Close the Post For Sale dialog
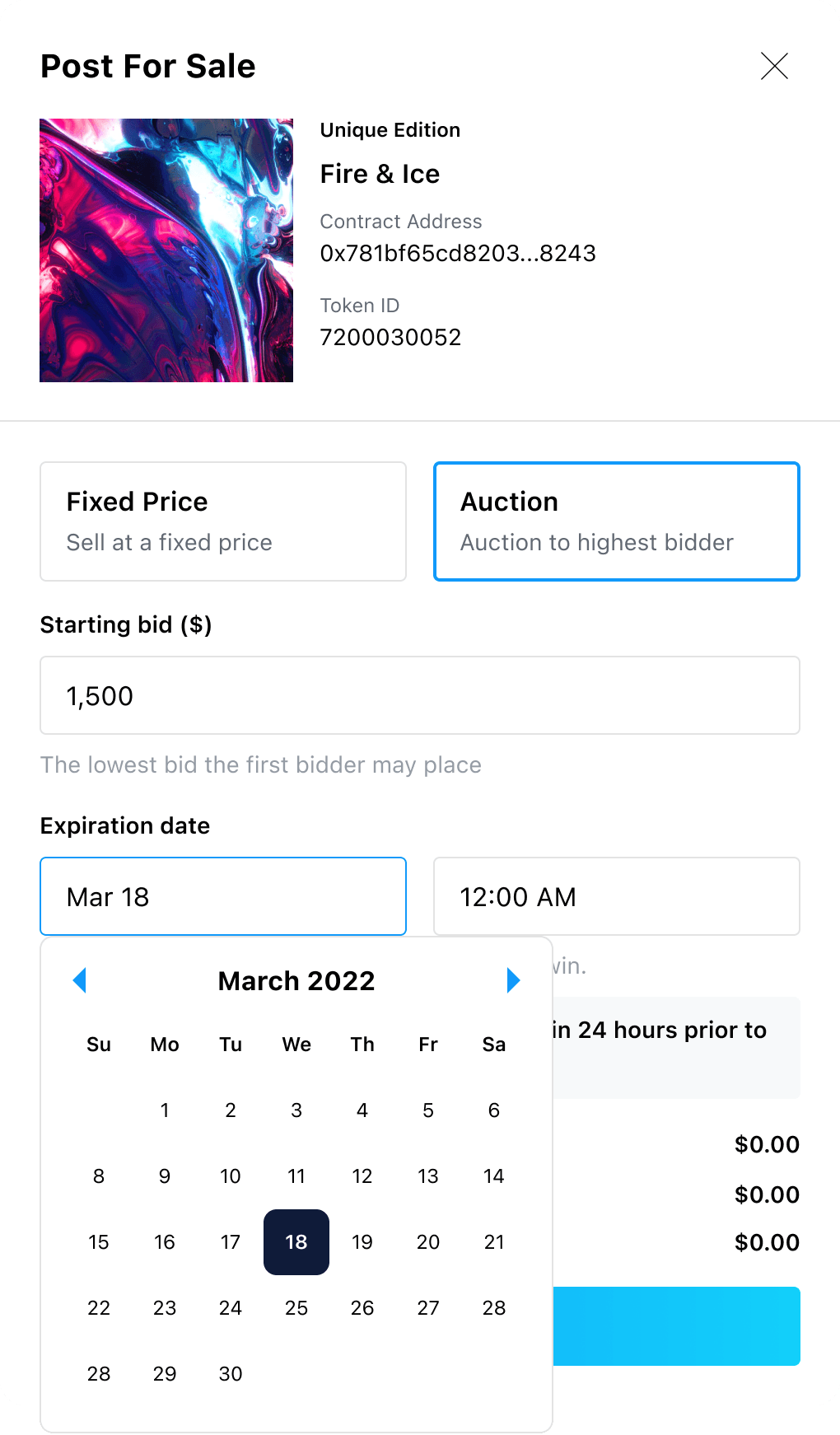The width and height of the screenshot is (840, 1435). (774, 66)
